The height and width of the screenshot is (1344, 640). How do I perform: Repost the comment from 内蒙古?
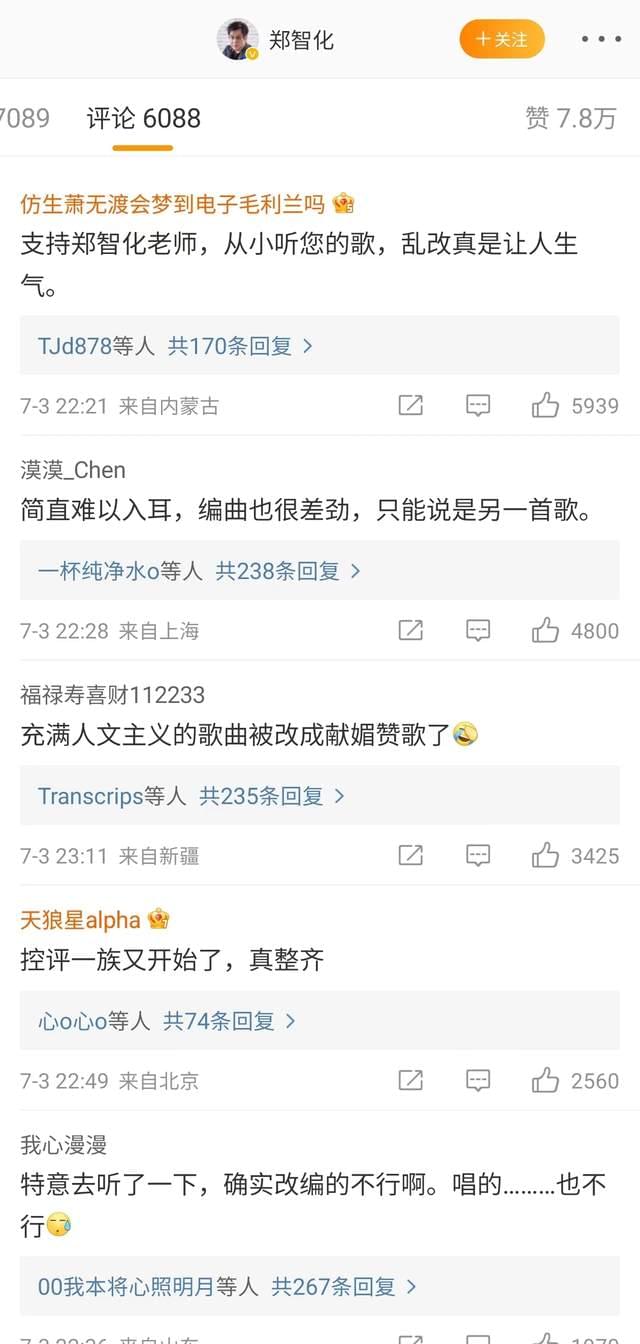[410, 405]
